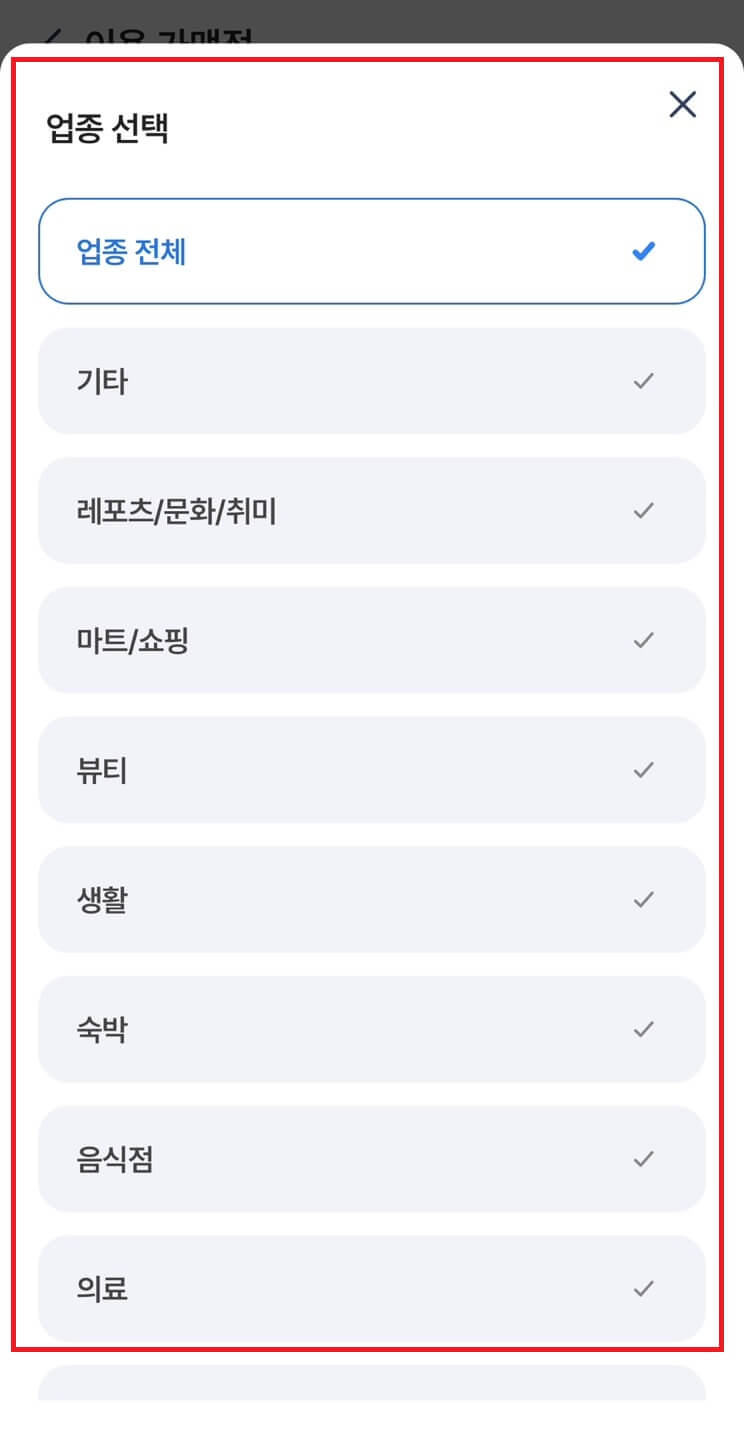Choose the 생활 category
The height and width of the screenshot is (1440, 744).
371,899
